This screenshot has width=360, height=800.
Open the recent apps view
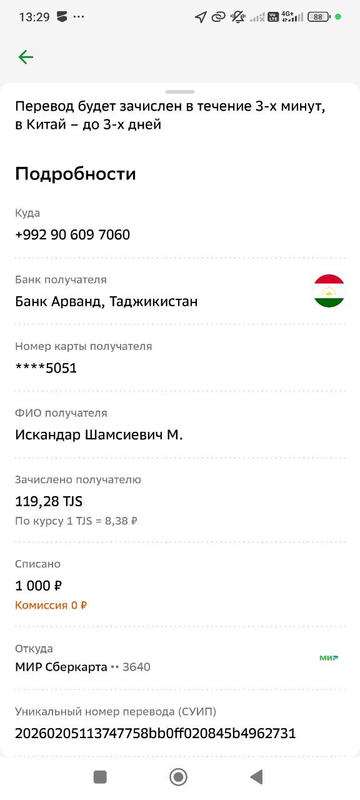100,777
